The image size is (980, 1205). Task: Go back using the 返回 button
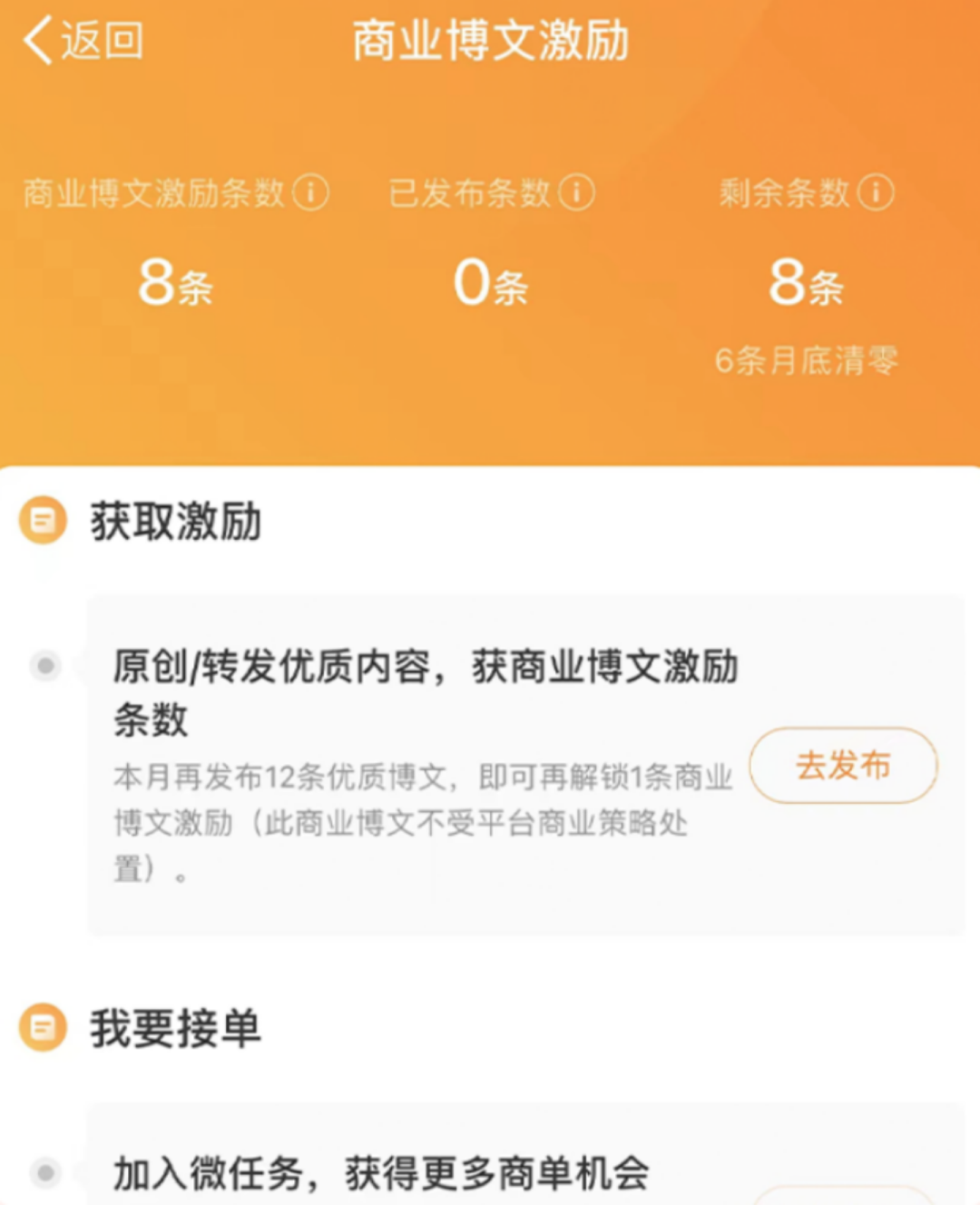(x=83, y=42)
